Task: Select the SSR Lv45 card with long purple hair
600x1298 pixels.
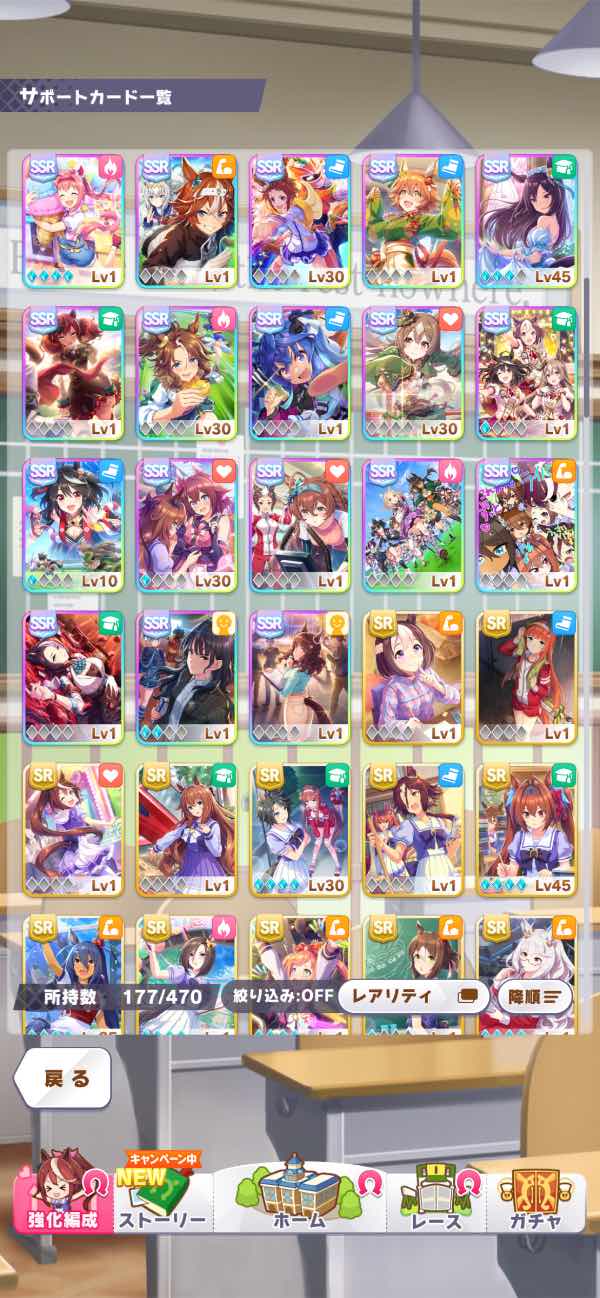Action: (526, 220)
